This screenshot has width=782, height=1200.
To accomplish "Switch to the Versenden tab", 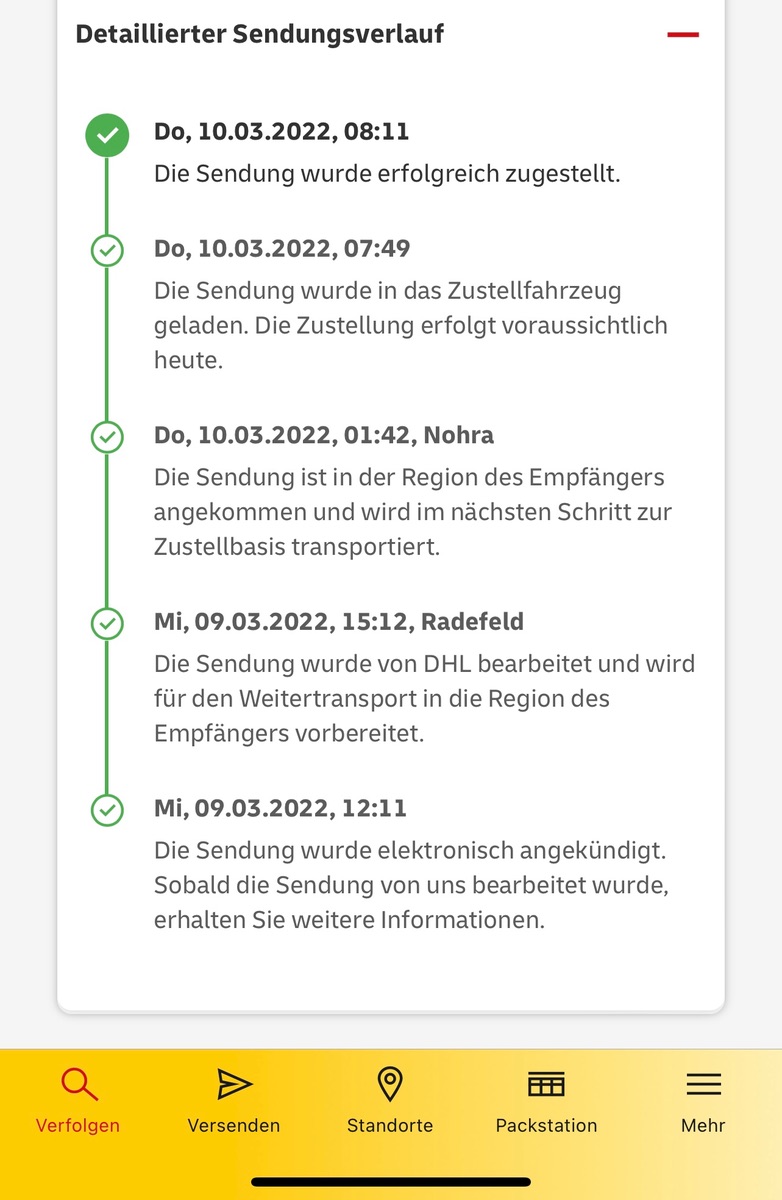I will point(234,1100).
